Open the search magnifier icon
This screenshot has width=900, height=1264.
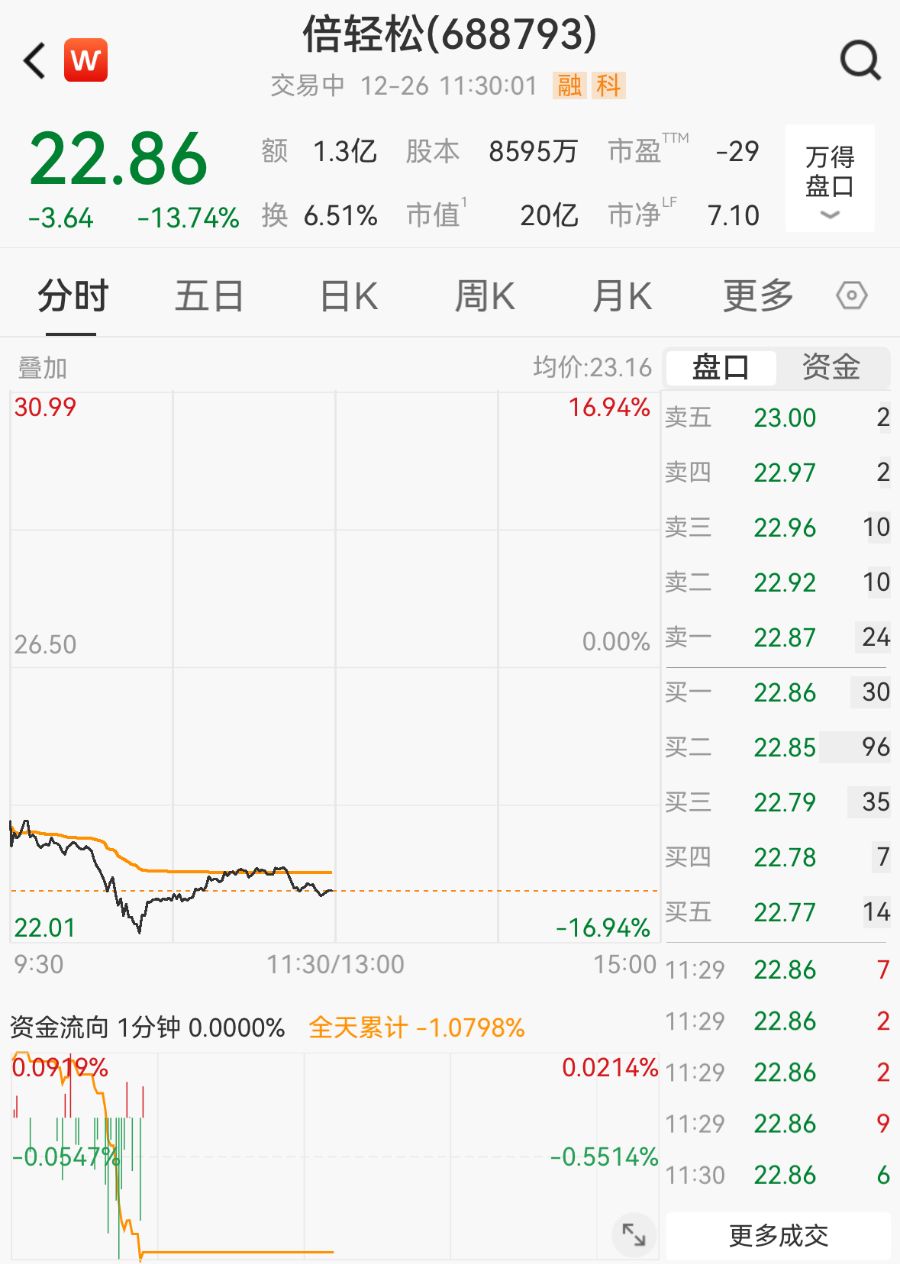tap(860, 62)
